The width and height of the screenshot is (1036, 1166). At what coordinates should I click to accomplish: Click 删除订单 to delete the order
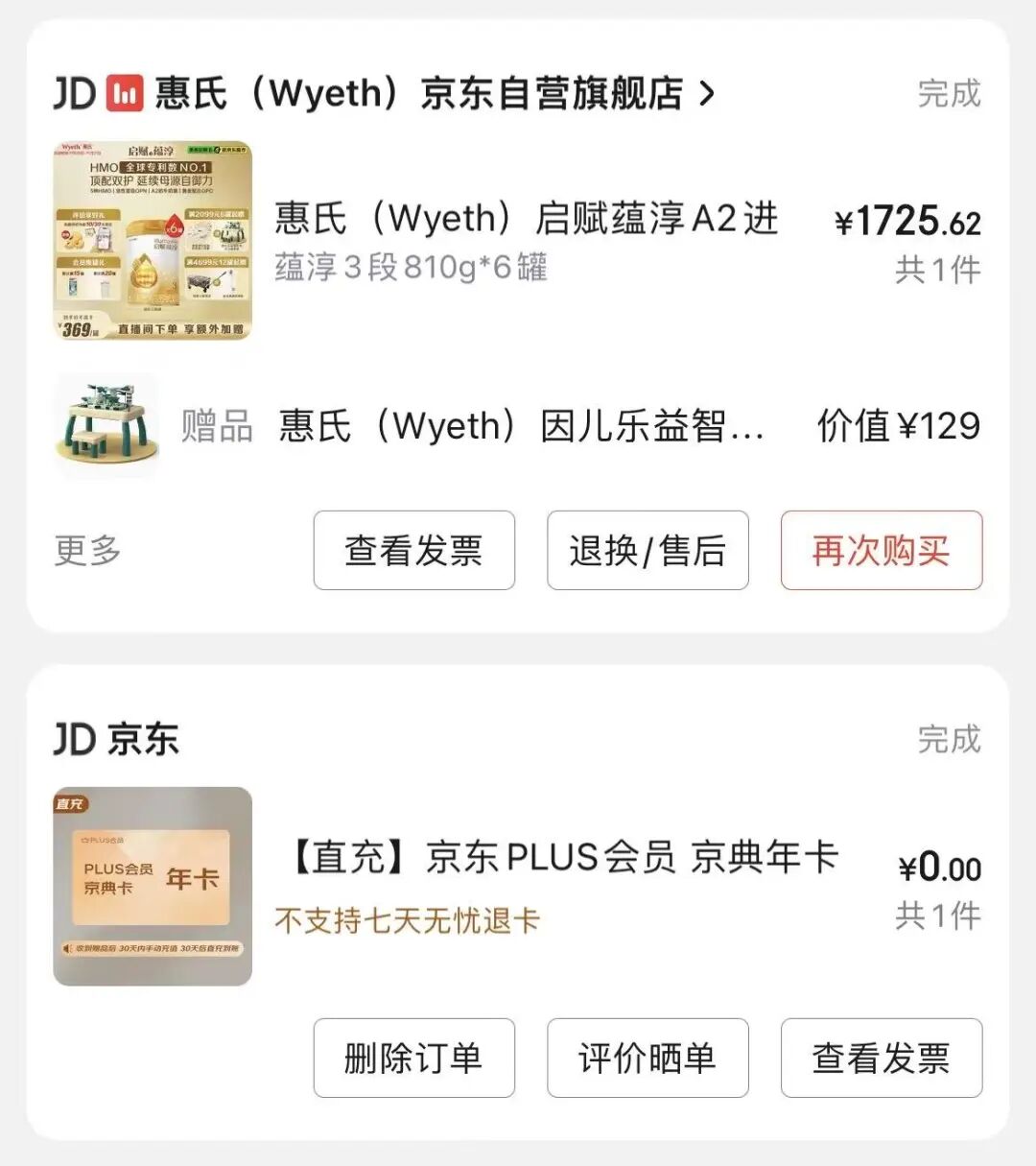tap(413, 1059)
